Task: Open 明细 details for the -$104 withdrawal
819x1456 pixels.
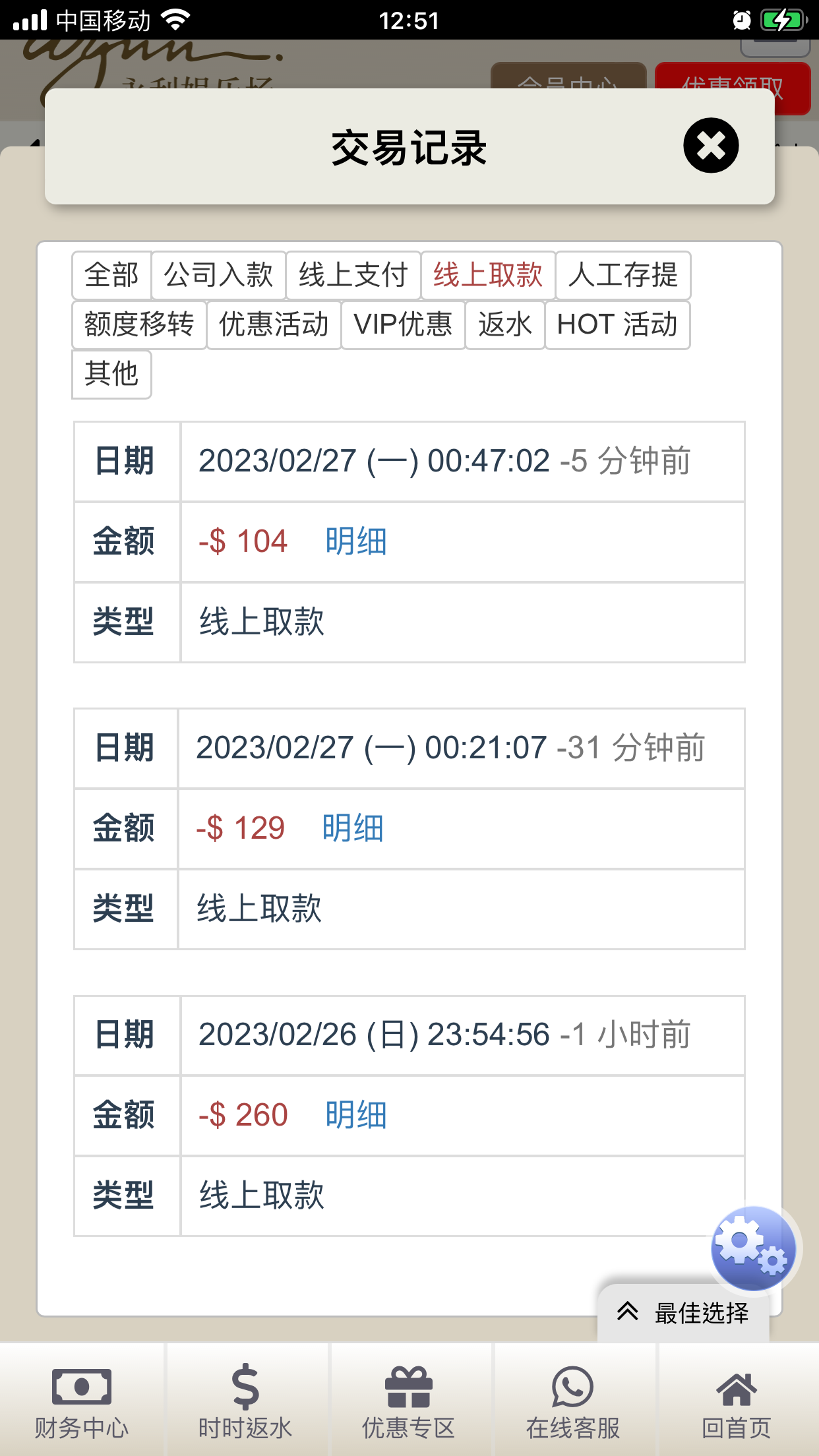Action: tap(355, 541)
